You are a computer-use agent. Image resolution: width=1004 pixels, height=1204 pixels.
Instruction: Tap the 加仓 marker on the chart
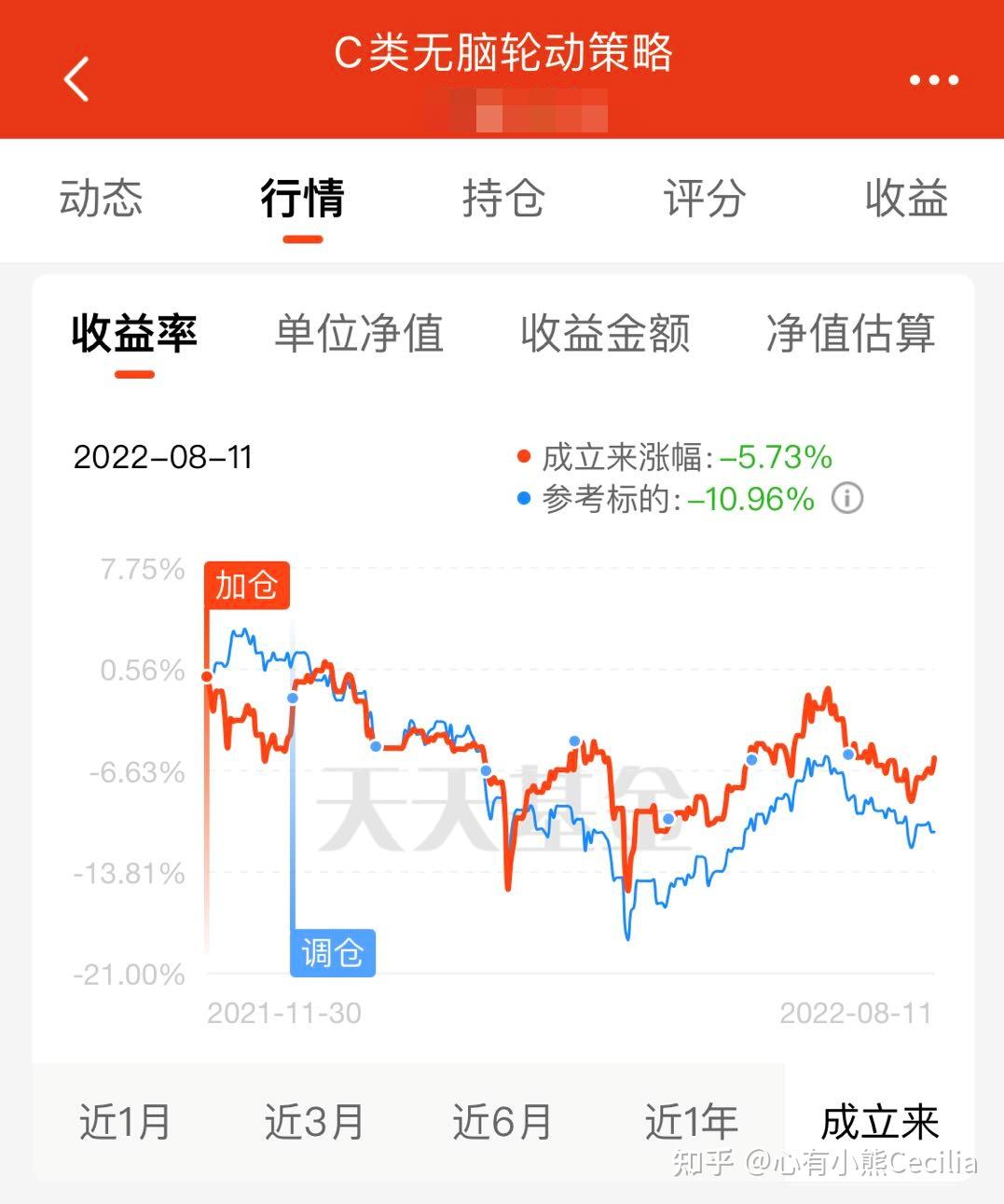click(247, 586)
